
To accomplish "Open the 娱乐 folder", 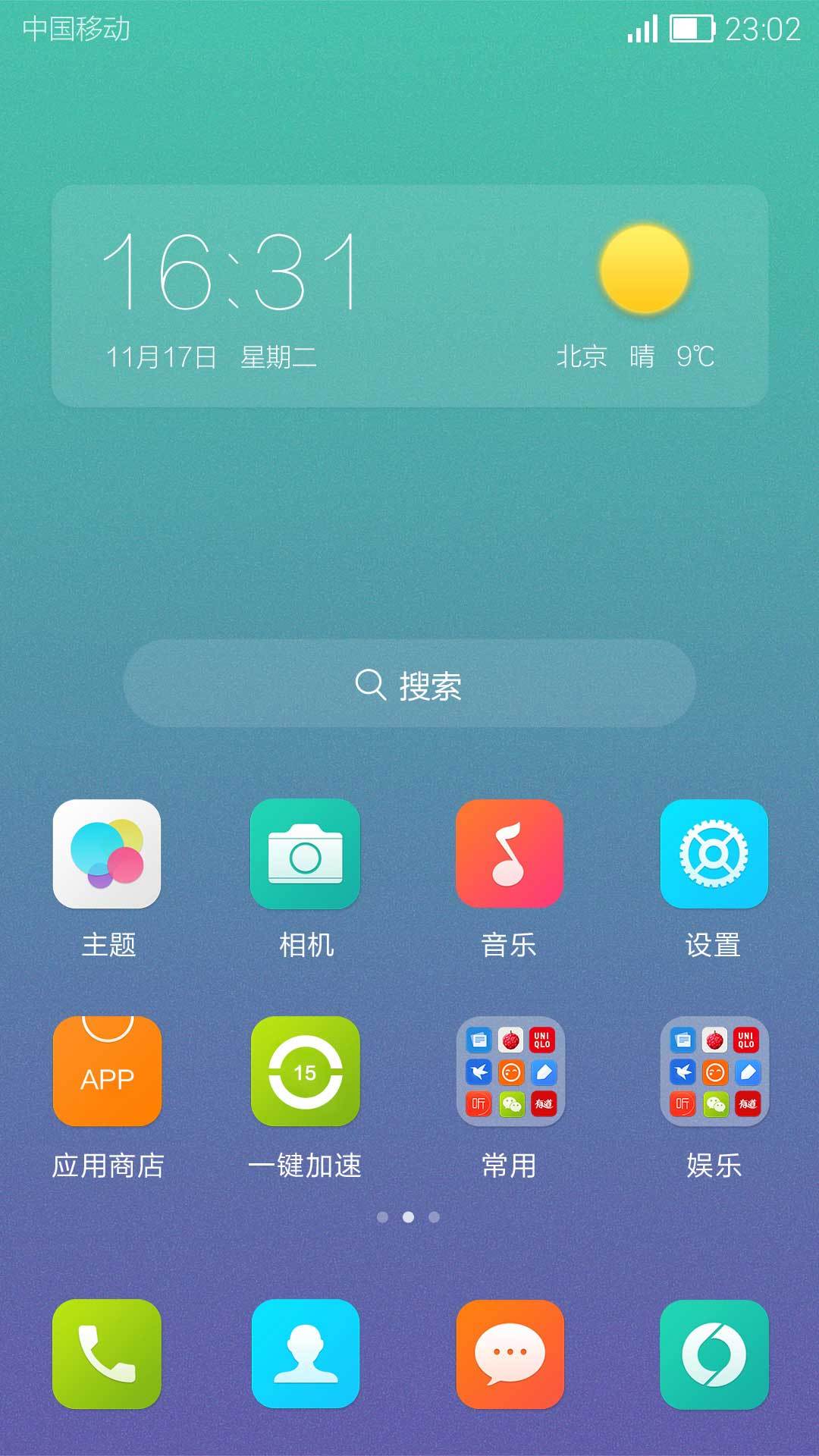I will click(714, 1071).
